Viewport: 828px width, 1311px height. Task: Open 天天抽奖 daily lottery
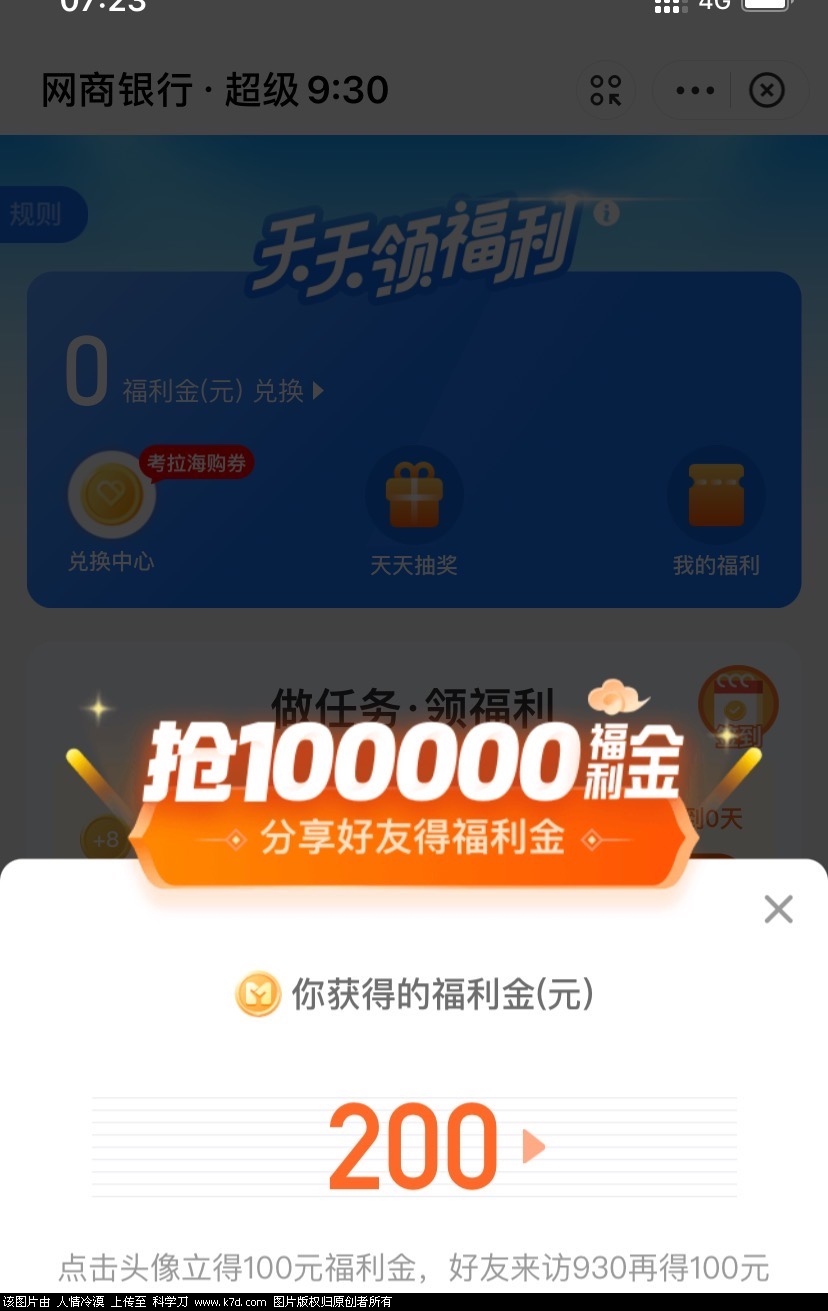tap(414, 512)
